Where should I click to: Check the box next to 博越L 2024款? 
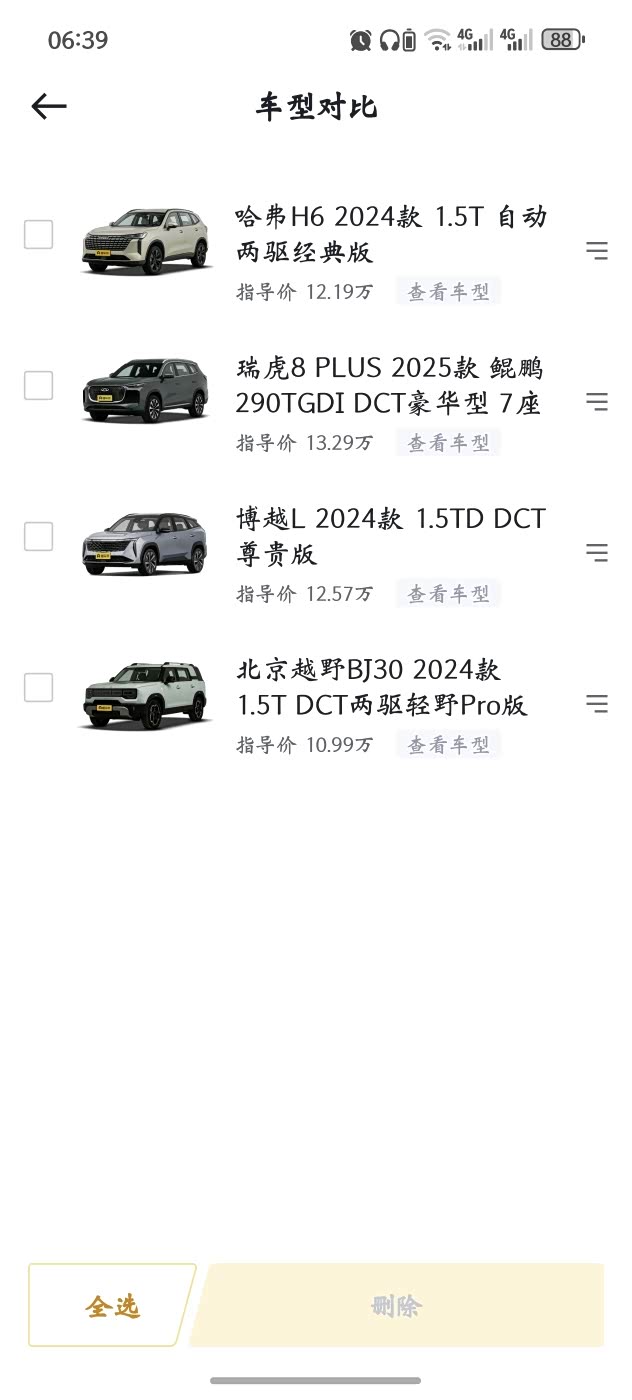(x=38, y=537)
